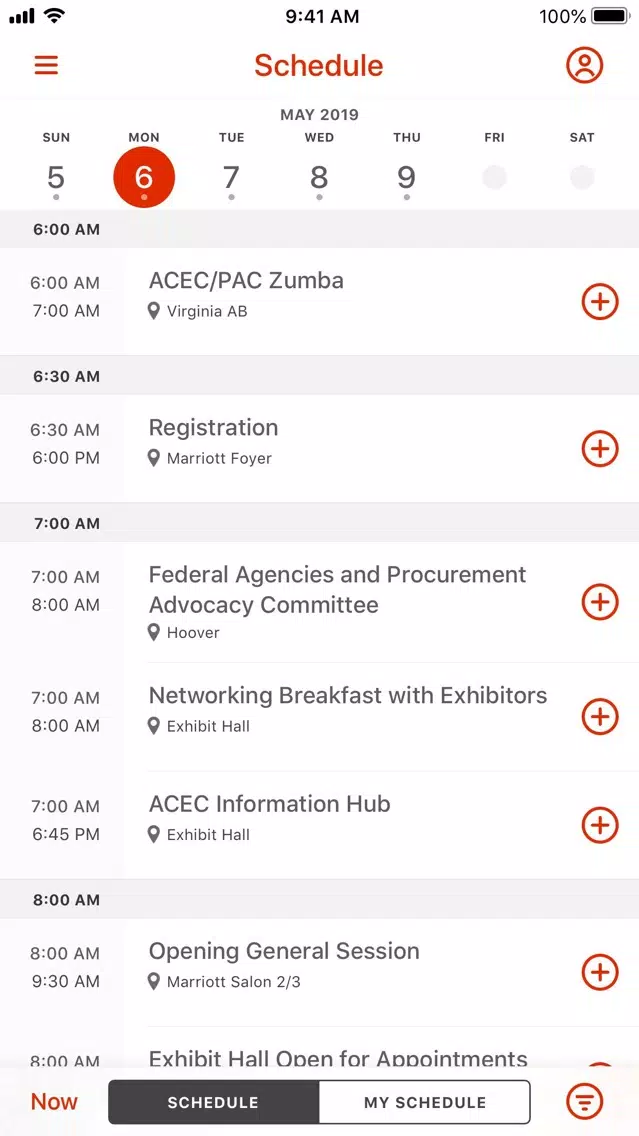The width and height of the screenshot is (639, 1136).
Task: Select Thursday May 9
Action: [x=406, y=177]
